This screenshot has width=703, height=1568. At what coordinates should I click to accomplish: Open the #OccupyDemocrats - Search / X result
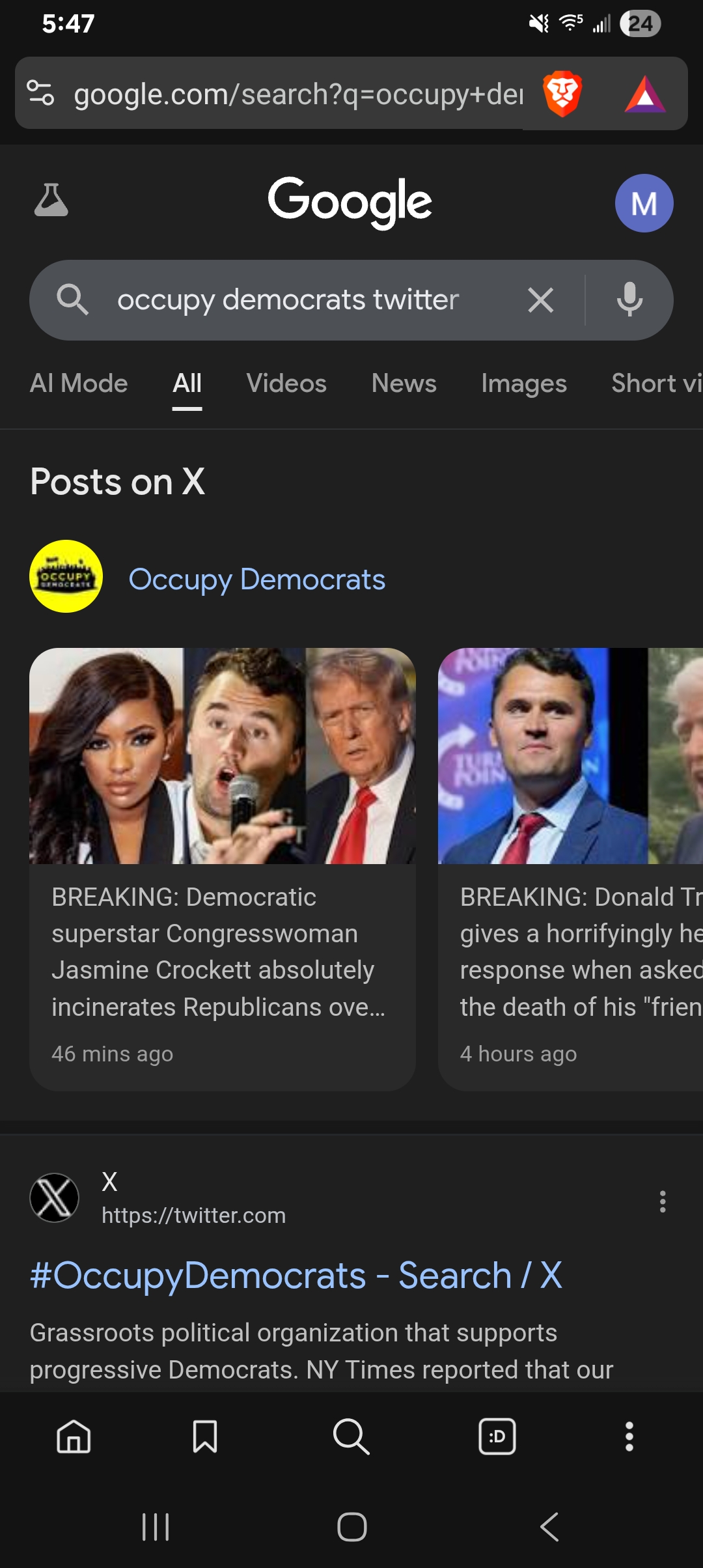(296, 1275)
